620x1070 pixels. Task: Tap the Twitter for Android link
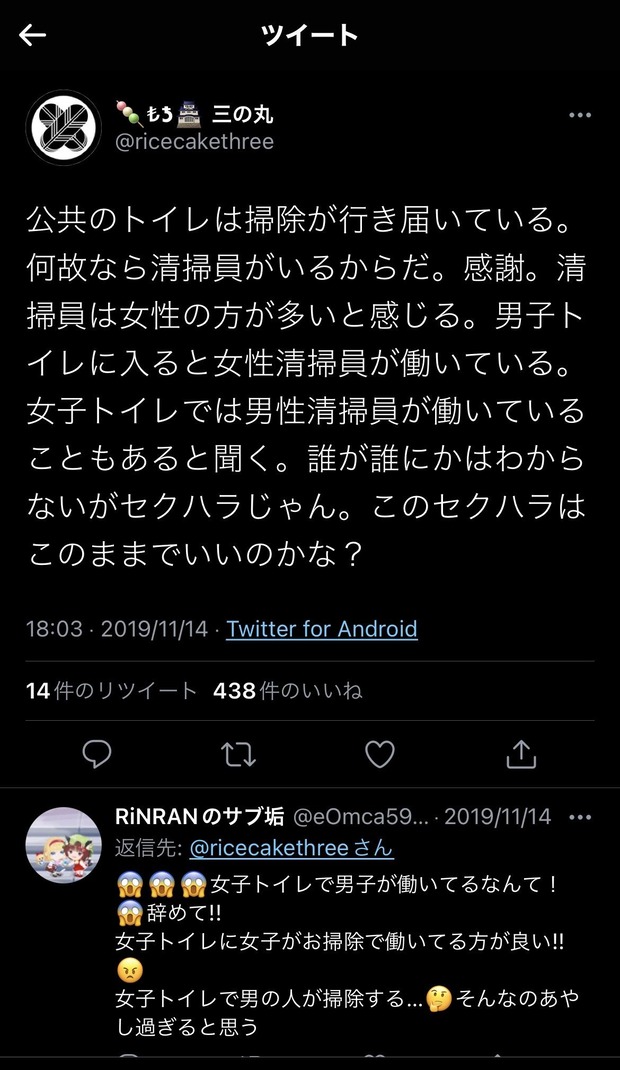pos(321,629)
